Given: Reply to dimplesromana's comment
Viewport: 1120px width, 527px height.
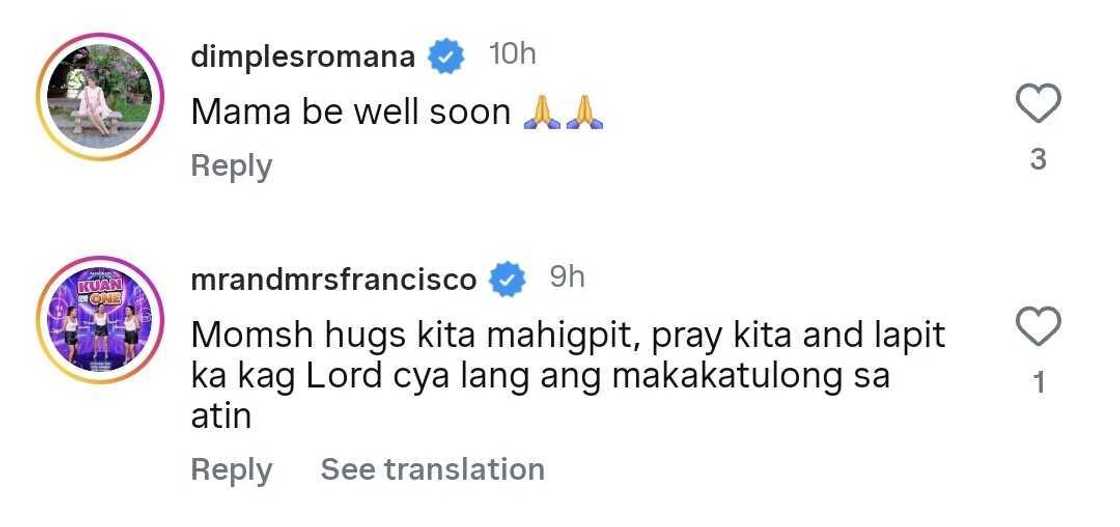Looking at the screenshot, I should [x=231, y=166].
